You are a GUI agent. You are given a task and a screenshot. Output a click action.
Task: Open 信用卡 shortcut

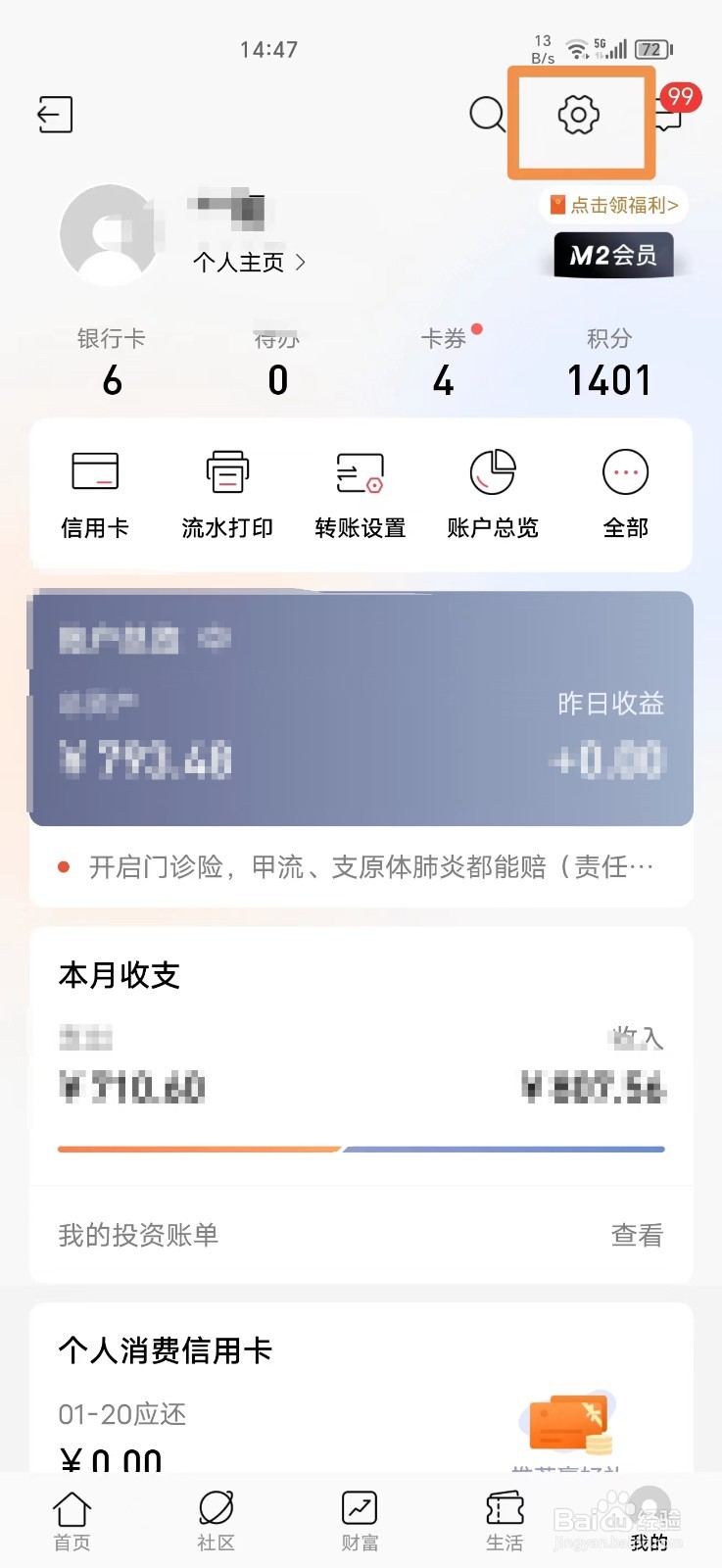pyautogui.click(x=95, y=495)
